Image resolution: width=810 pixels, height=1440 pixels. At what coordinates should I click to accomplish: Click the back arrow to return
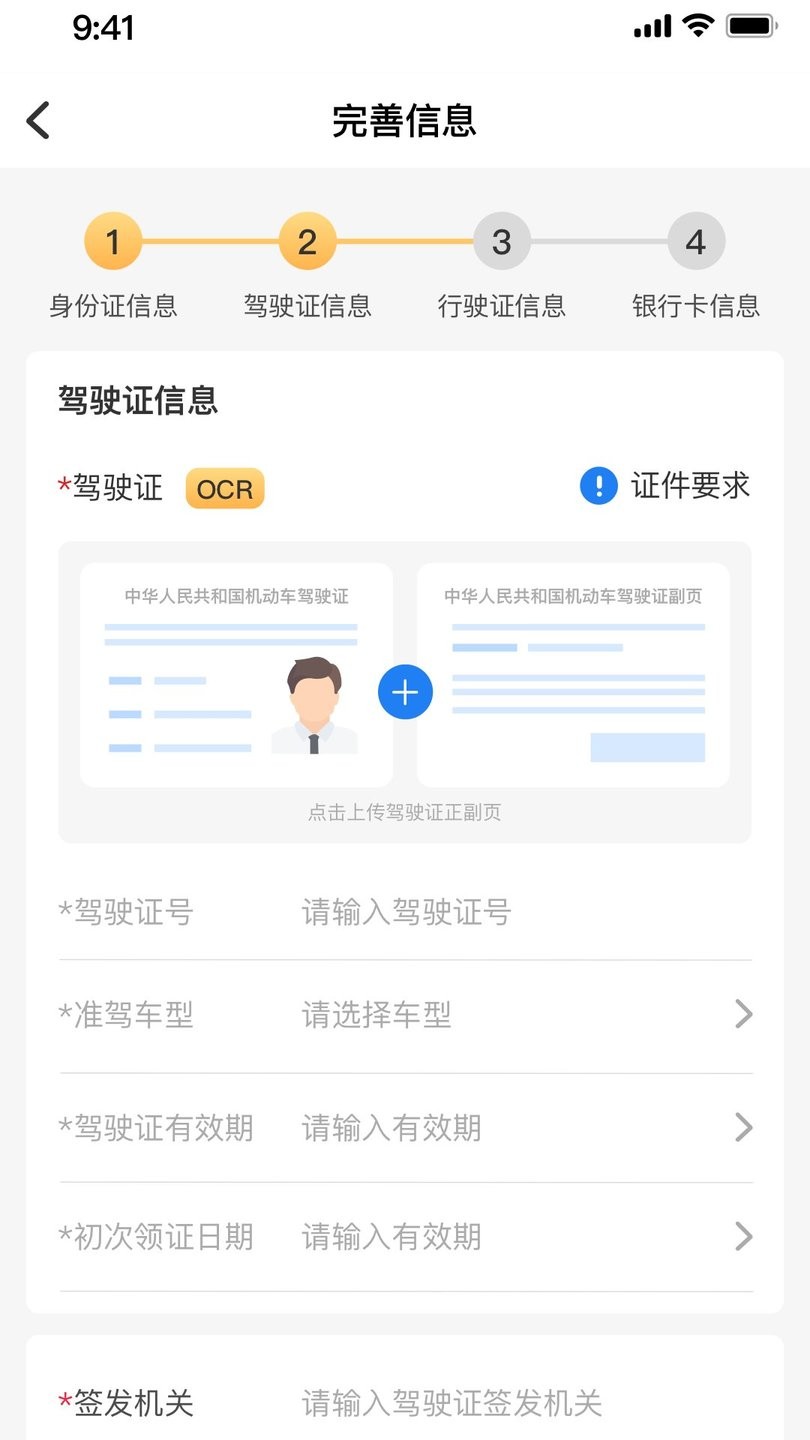(x=37, y=119)
